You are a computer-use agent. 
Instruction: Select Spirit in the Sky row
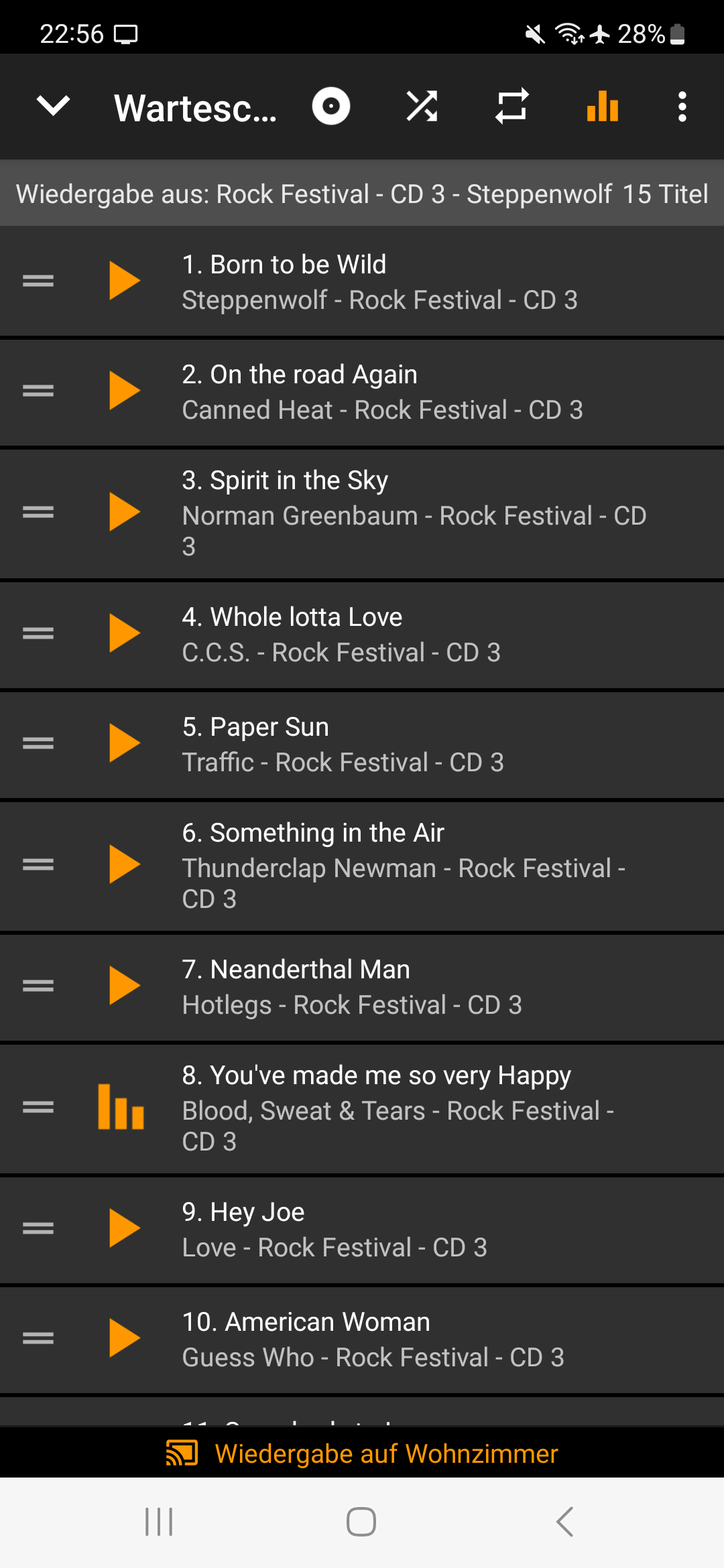tap(362, 513)
